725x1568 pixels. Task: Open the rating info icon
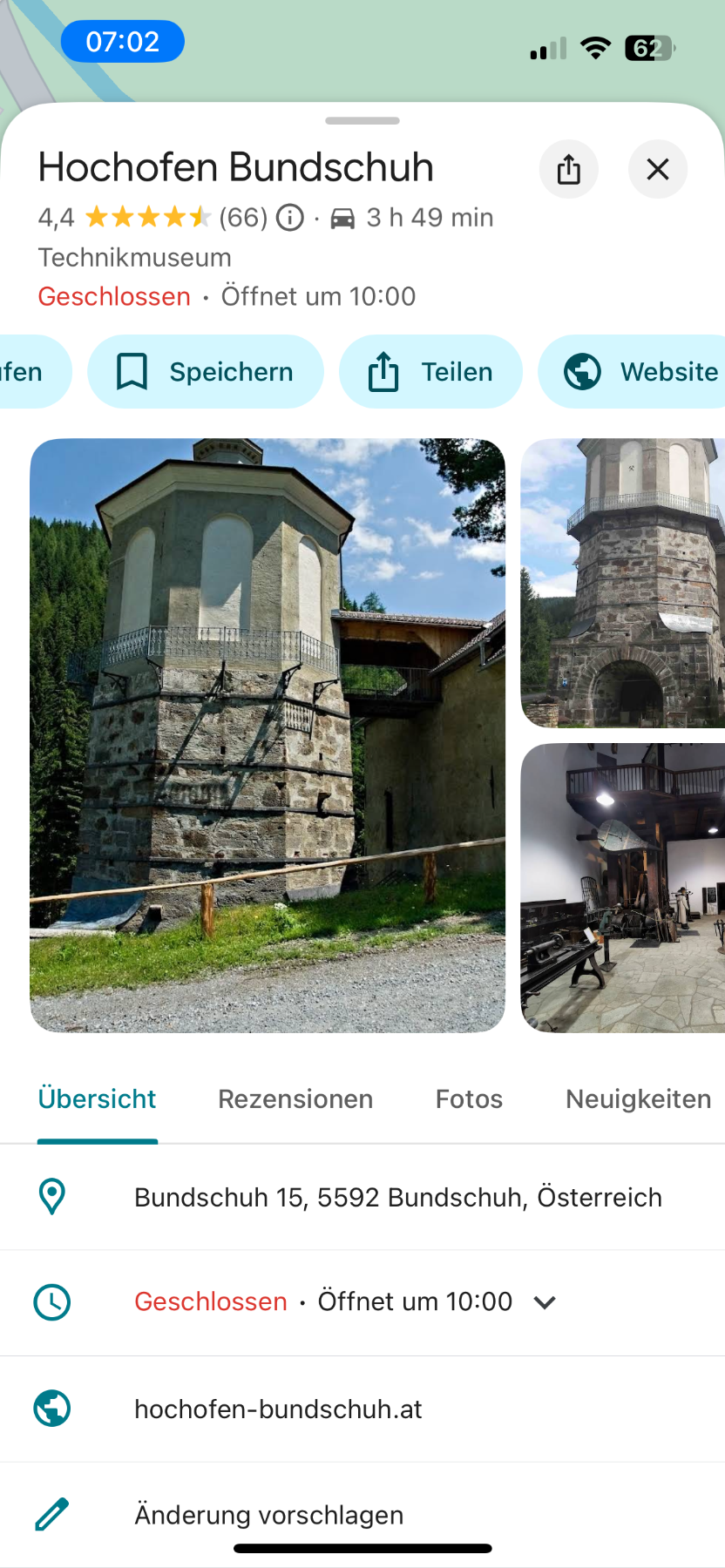[290, 218]
